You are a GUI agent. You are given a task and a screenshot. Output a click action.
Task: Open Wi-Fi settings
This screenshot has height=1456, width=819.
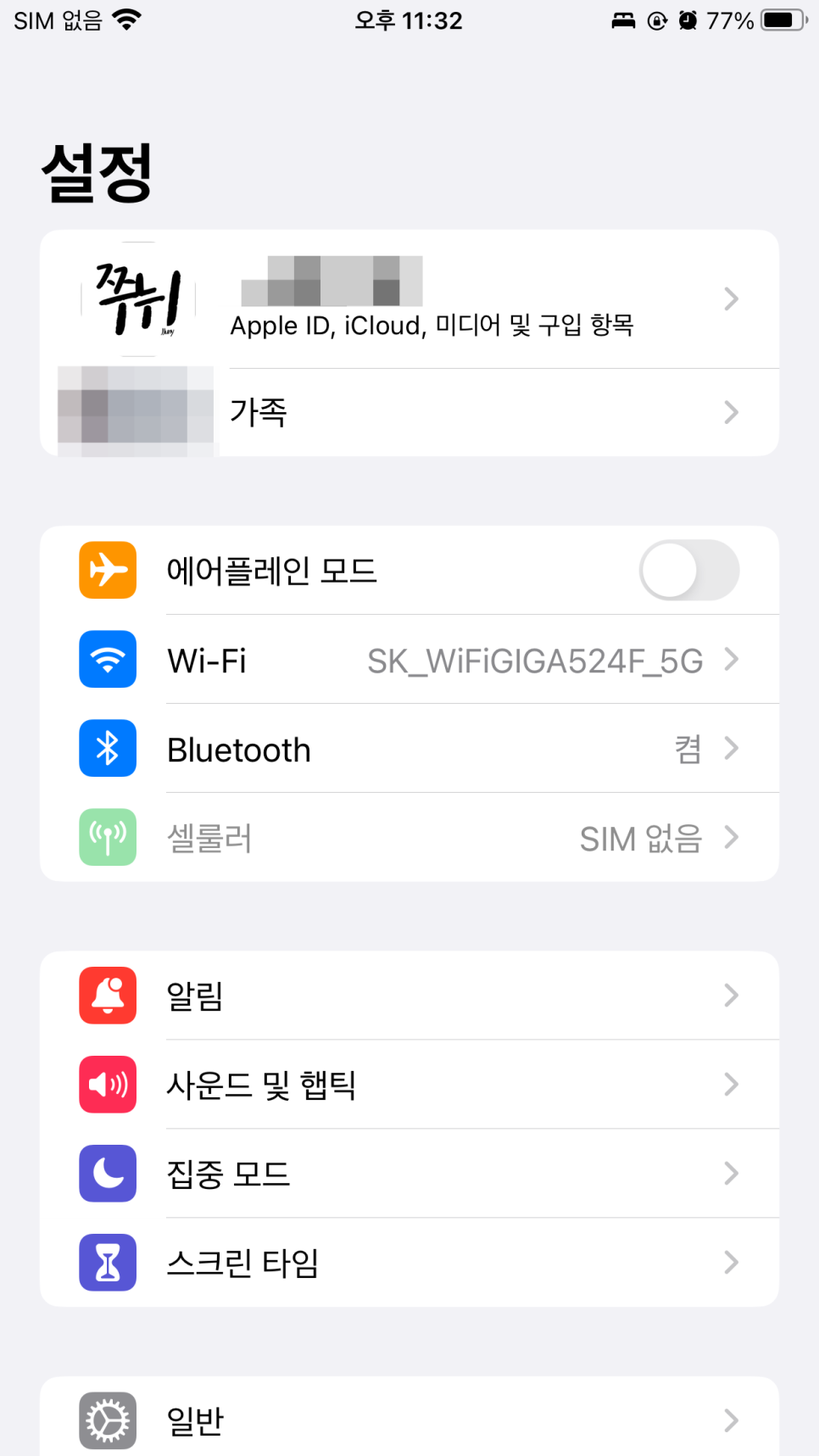click(409, 659)
